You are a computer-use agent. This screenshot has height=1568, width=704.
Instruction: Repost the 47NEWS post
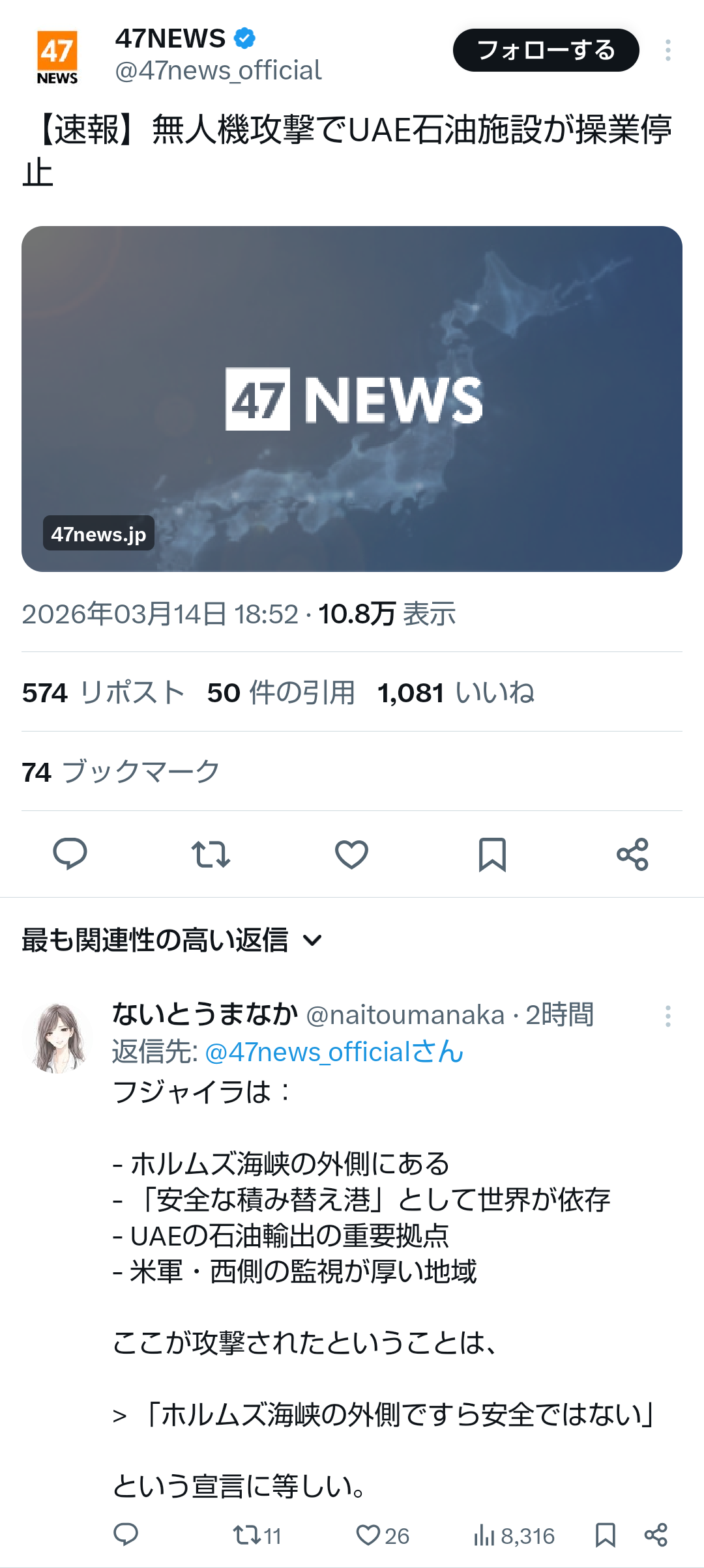[x=211, y=854]
